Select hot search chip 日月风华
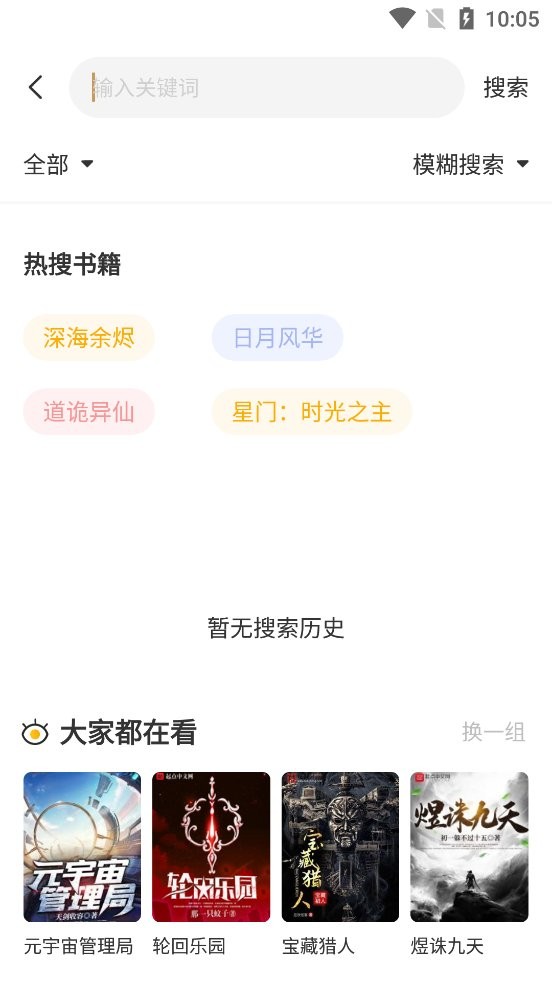Screen dimensions: 552x981 tap(277, 338)
